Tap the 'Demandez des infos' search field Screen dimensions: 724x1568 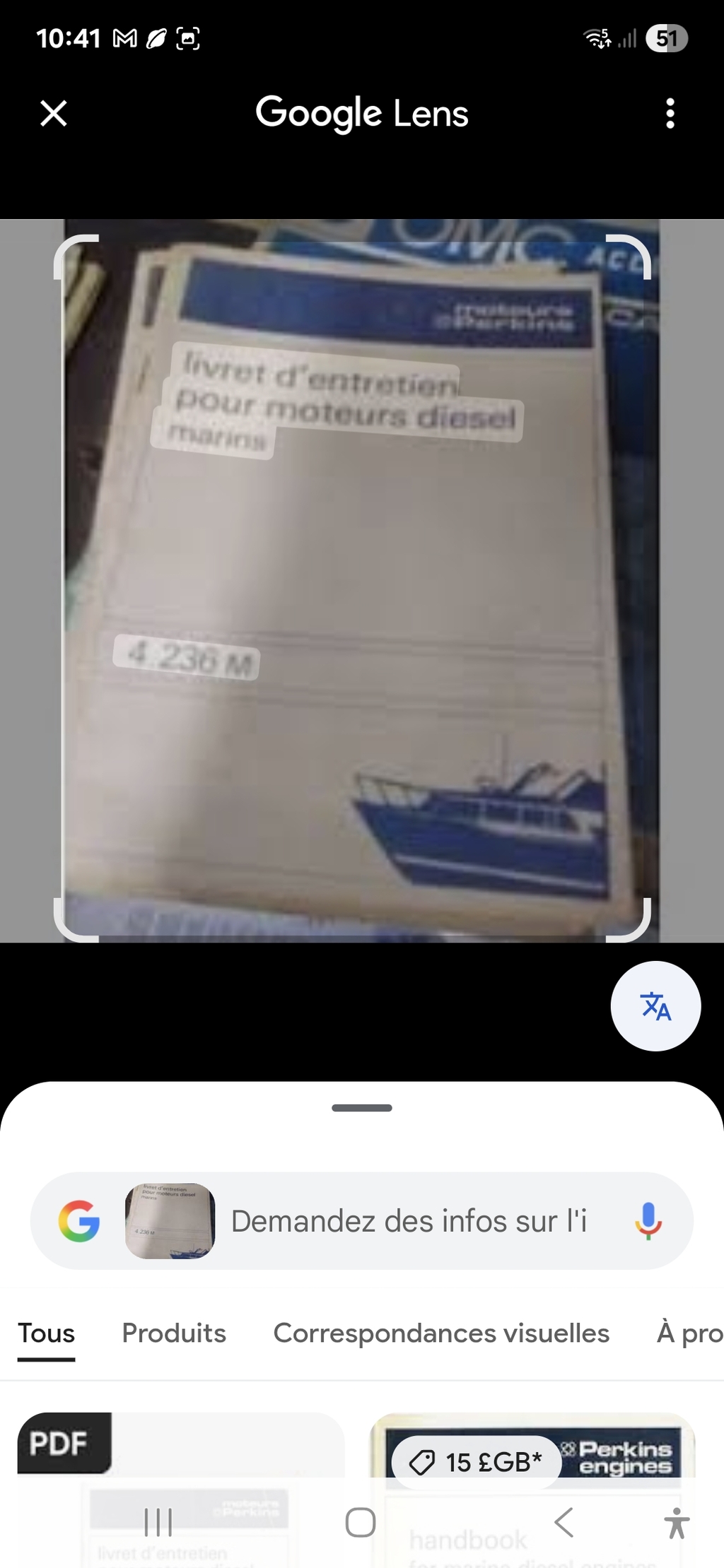(409, 1221)
